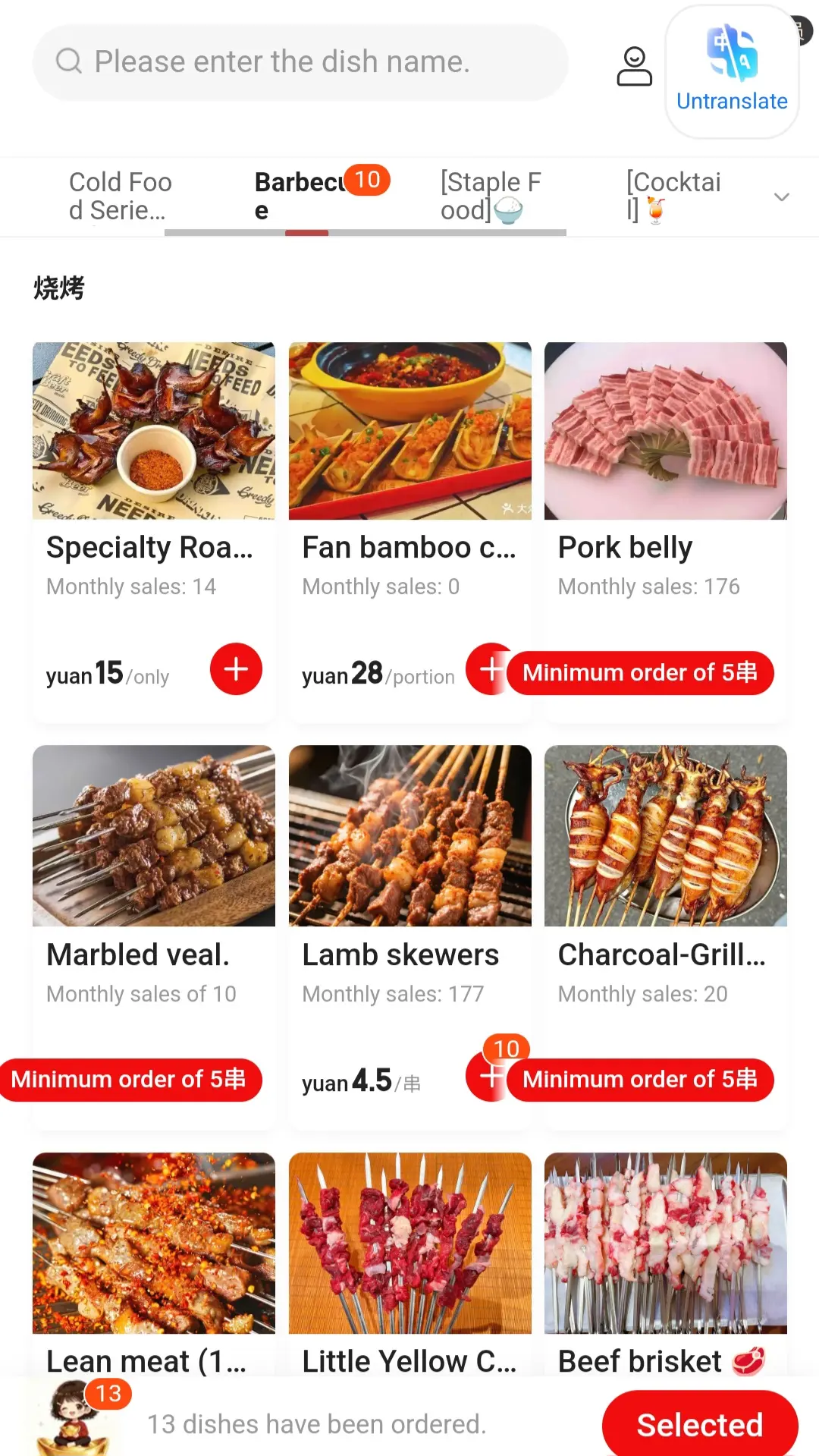The height and width of the screenshot is (1456, 819).
Task: Switch to the Cocktail tab
Action: pyautogui.click(x=673, y=196)
